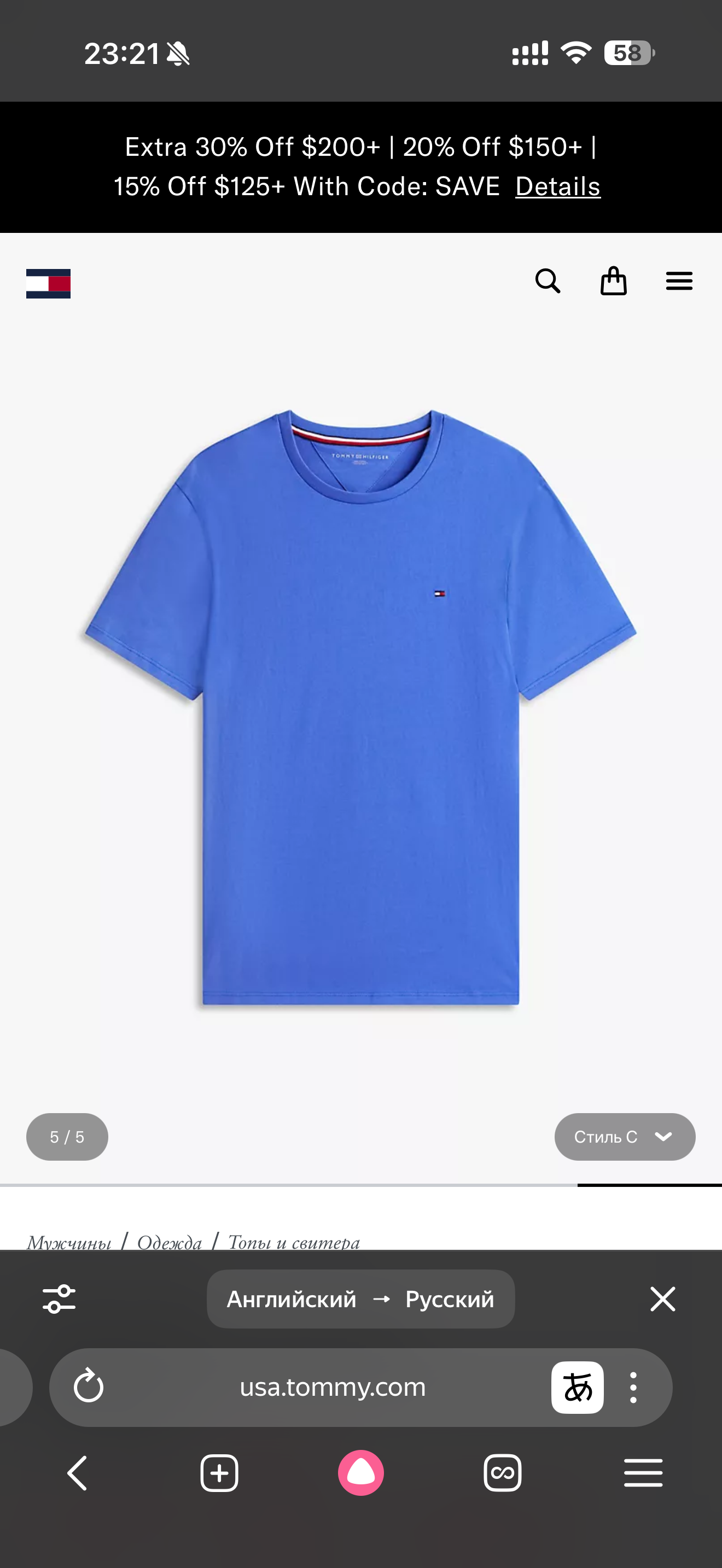This screenshot has width=722, height=1568.
Task: Change the Английский → Русский language pair
Action: click(360, 1299)
